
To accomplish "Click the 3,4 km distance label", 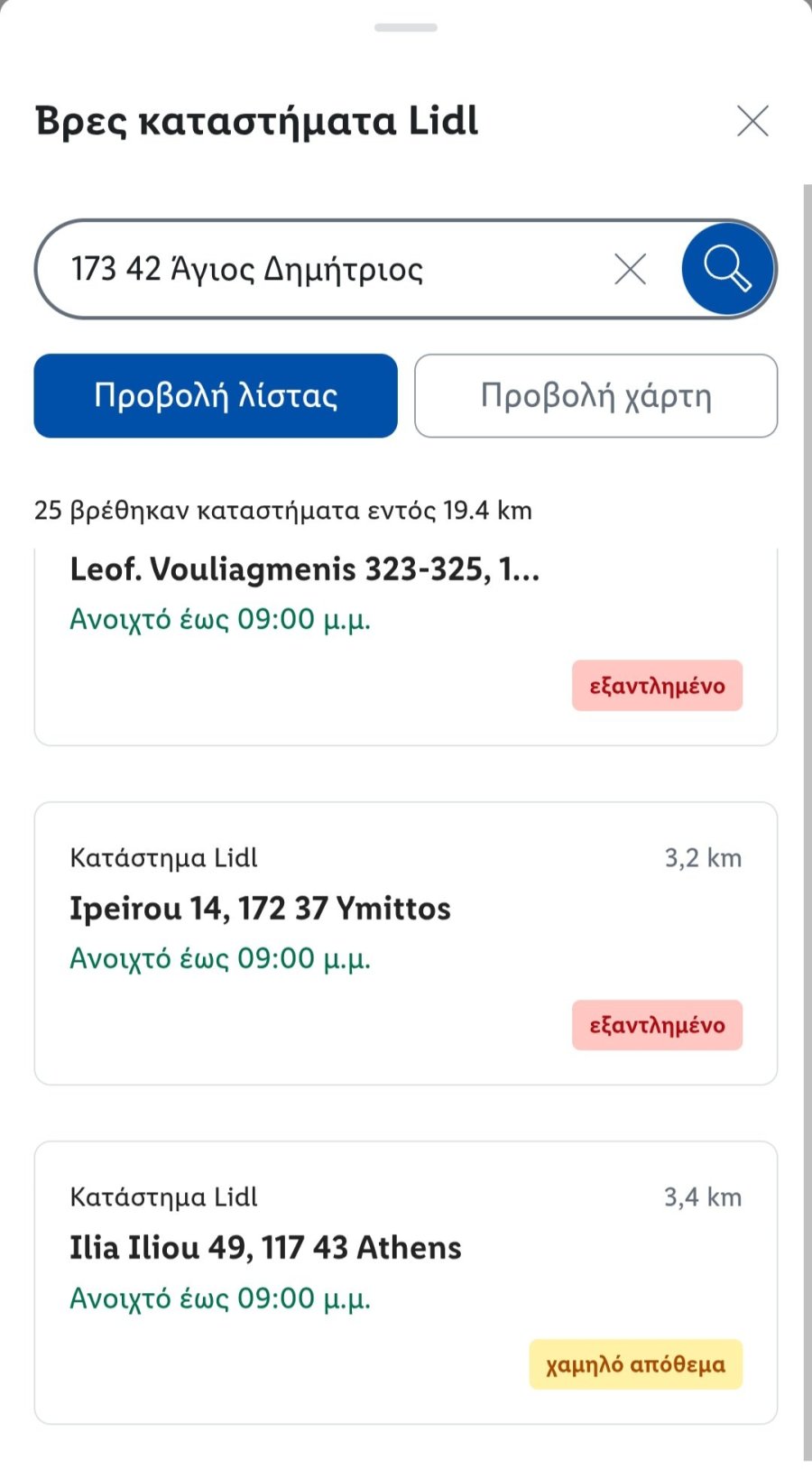I will tap(702, 1197).
